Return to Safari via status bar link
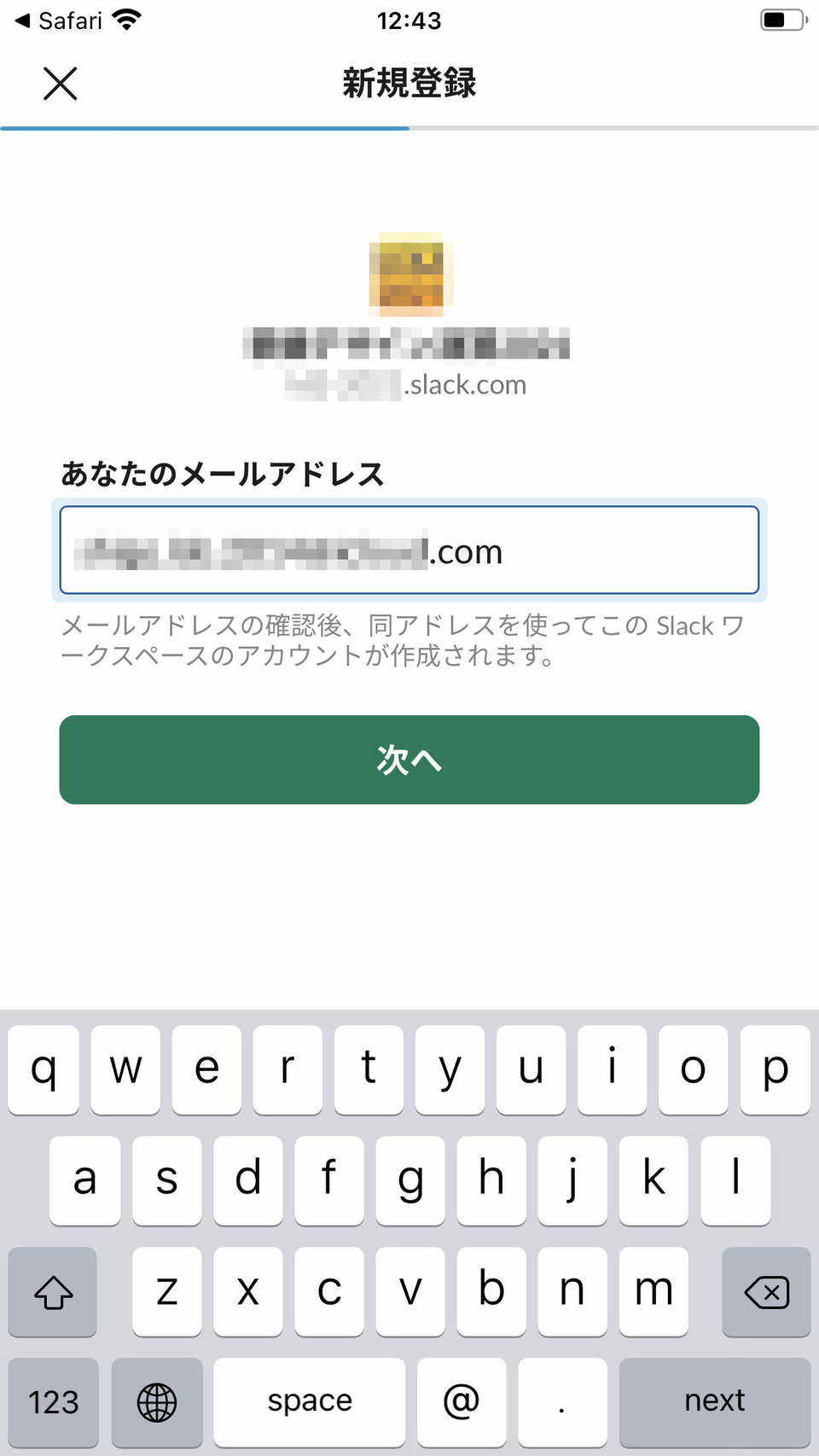This screenshot has width=819, height=1456. (x=58, y=20)
